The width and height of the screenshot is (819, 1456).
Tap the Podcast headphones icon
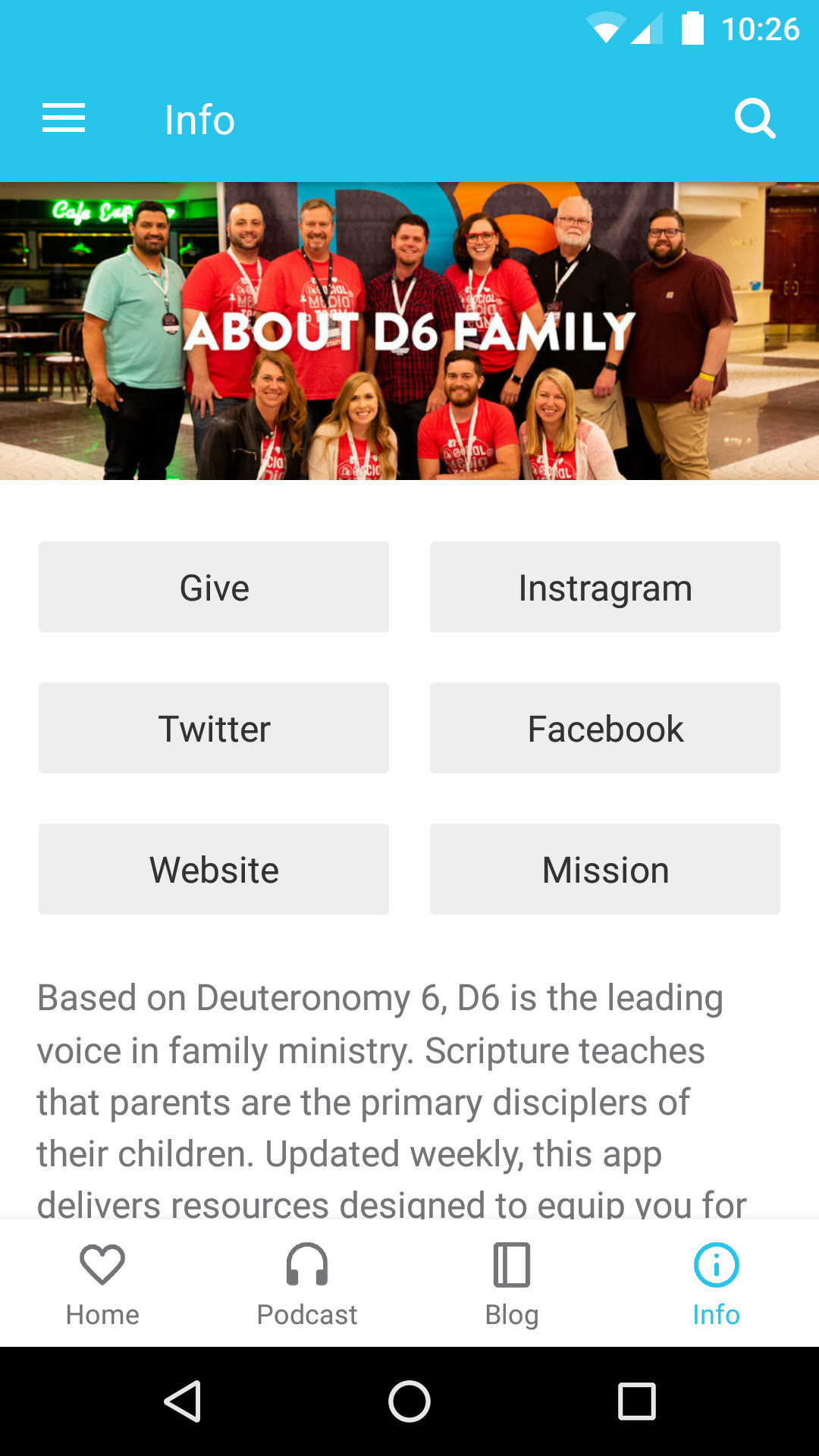coord(307,1265)
